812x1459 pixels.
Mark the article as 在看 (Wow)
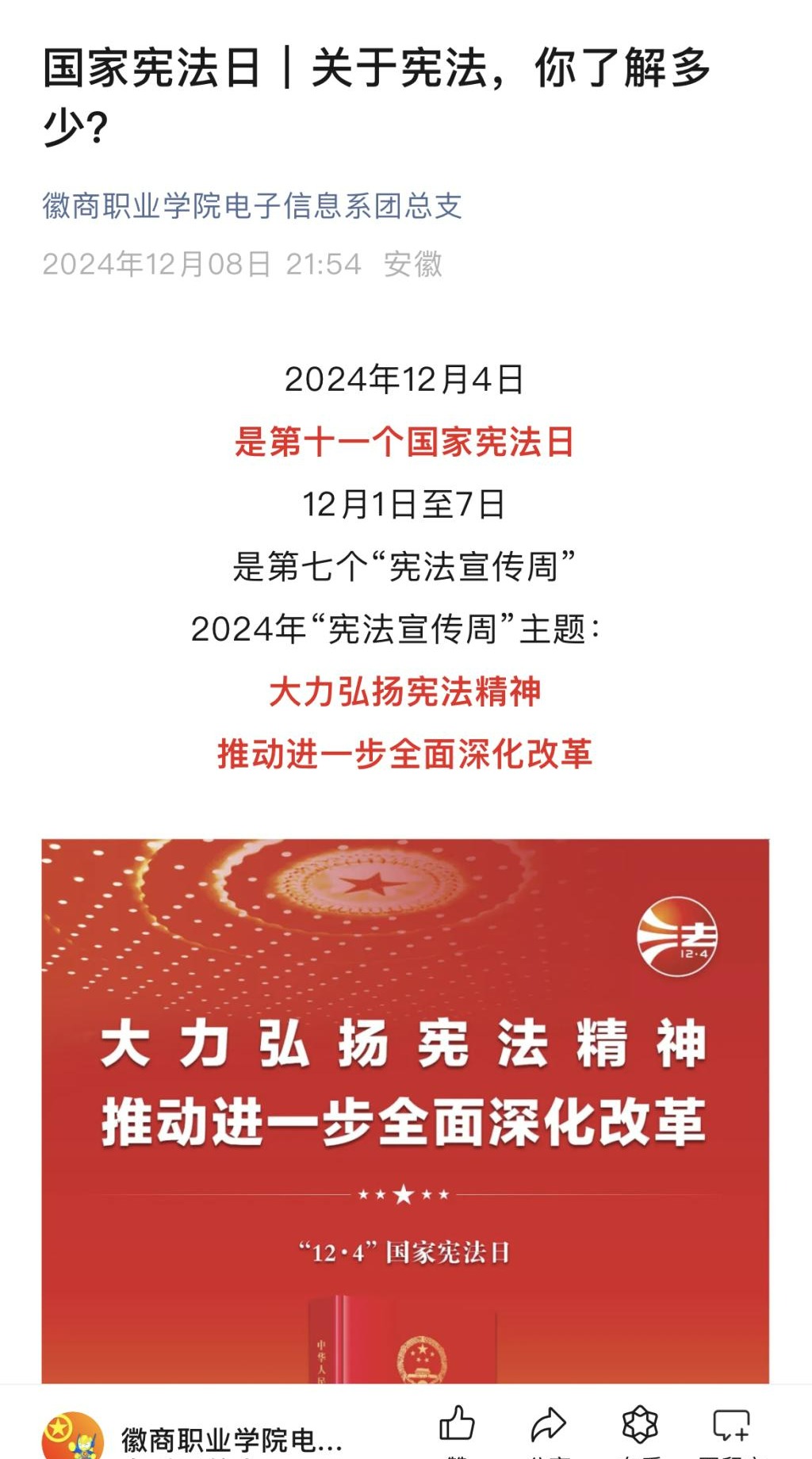(x=640, y=1424)
